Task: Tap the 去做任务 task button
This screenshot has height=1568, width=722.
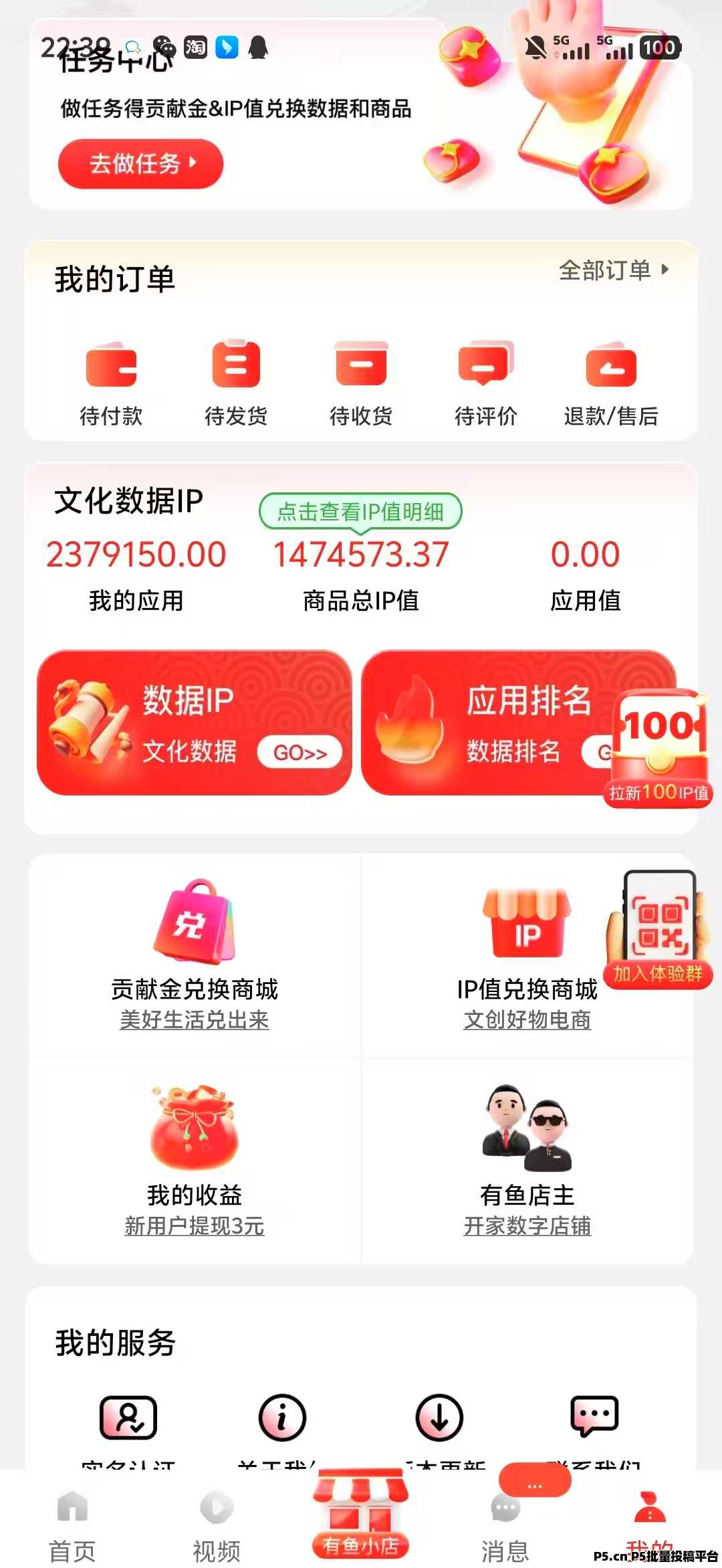Action: (140, 165)
